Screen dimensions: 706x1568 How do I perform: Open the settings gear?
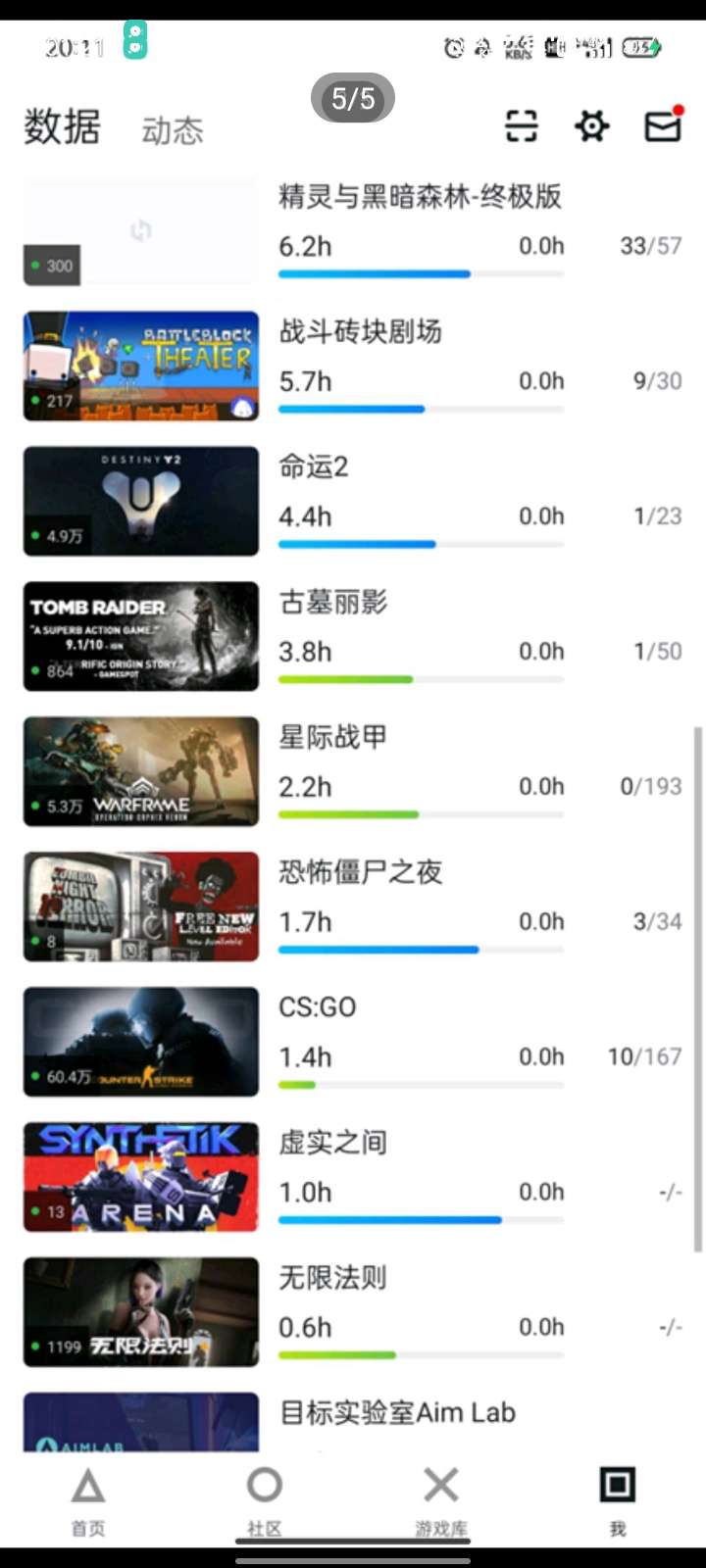(x=592, y=126)
